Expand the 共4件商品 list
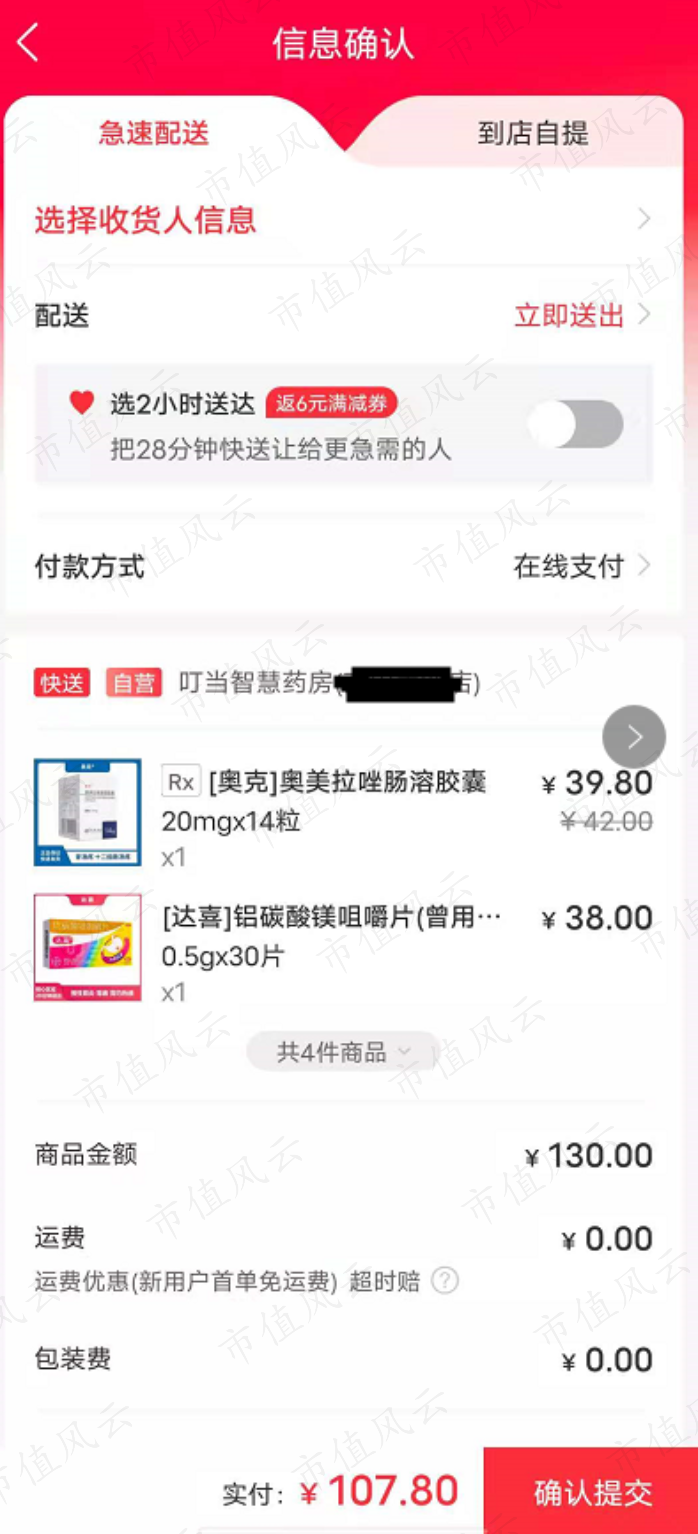 point(343,1051)
